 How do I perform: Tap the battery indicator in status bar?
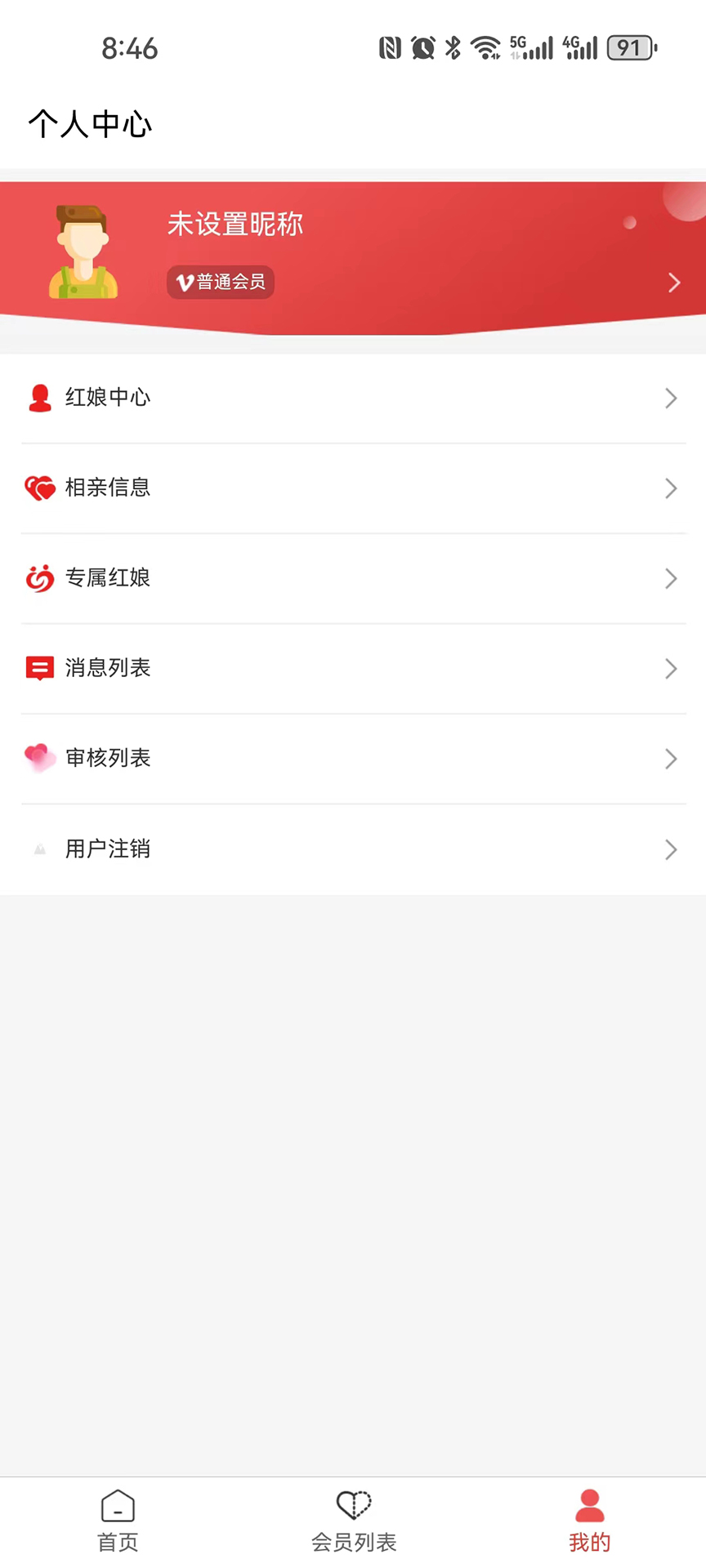(x=630, y=47)
